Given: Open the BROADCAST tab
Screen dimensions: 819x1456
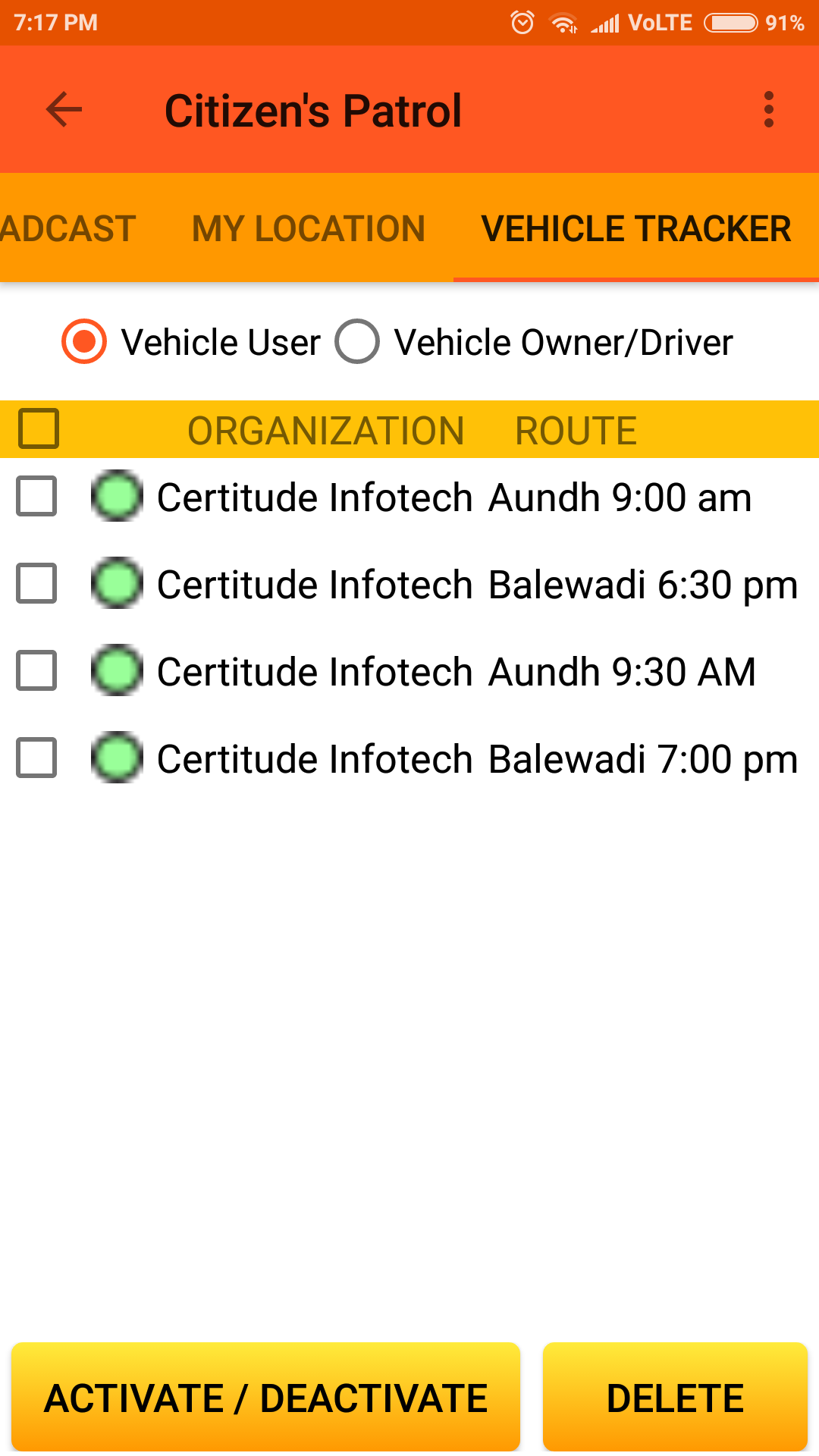Looking at the screenshot, I should coord(66,228).
